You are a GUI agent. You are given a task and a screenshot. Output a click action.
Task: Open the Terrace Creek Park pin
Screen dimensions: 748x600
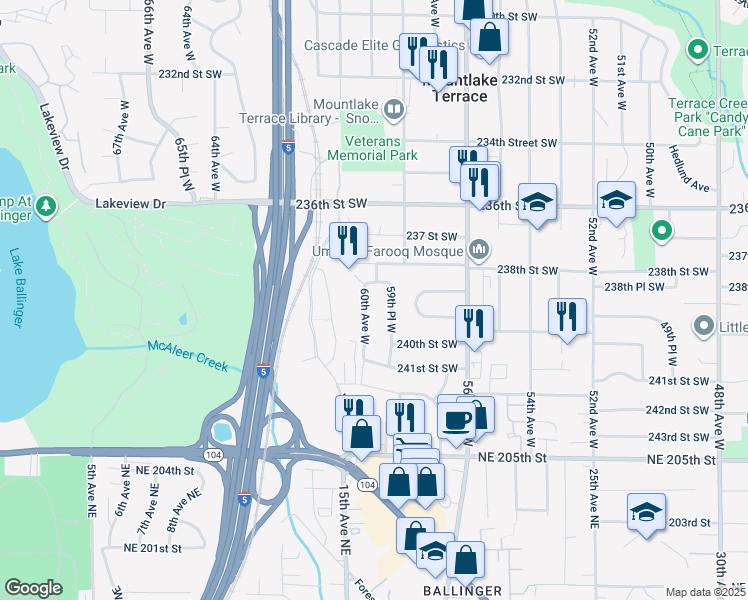click(x=699, y=49)
